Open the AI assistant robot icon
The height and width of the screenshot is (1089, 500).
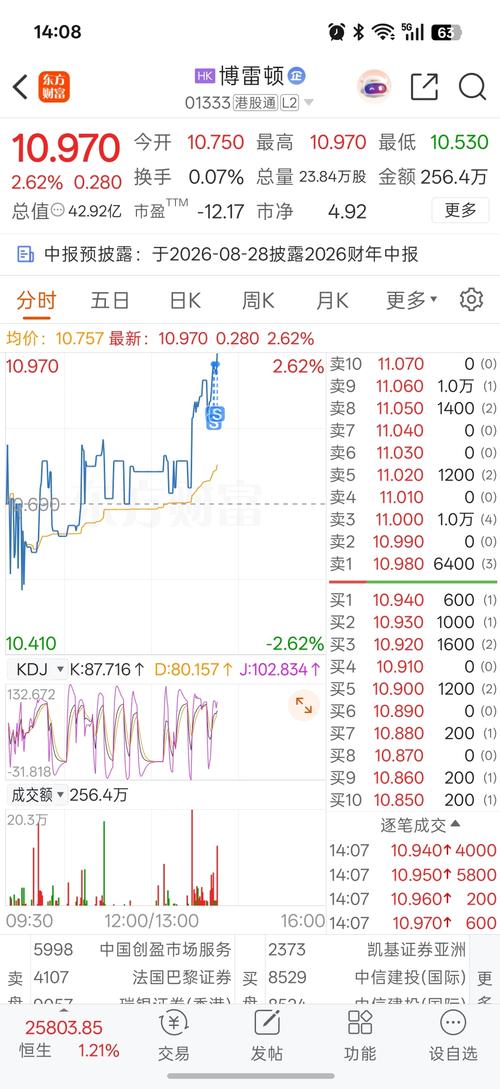pos(374,87)
